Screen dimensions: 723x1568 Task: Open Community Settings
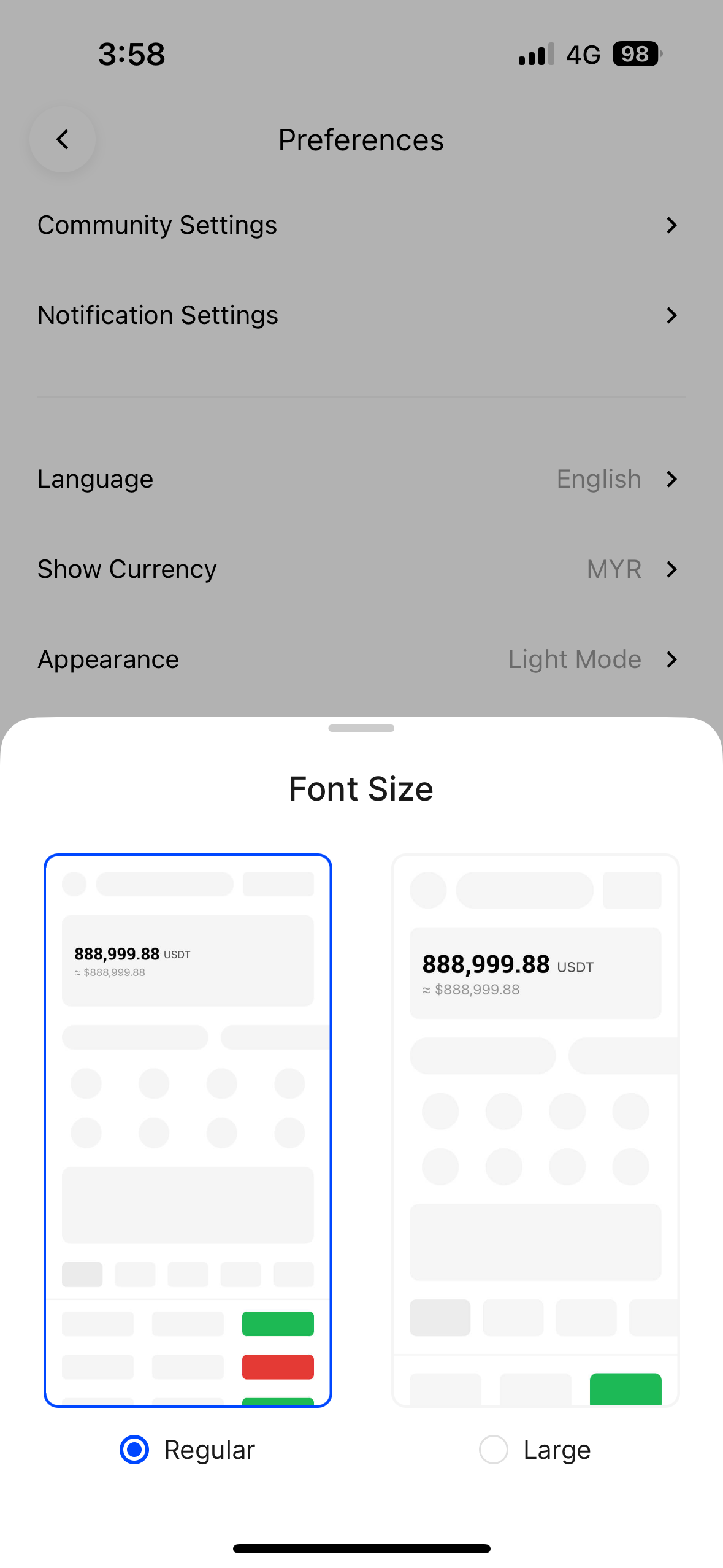pyautogui.click(x=361, y=225)
